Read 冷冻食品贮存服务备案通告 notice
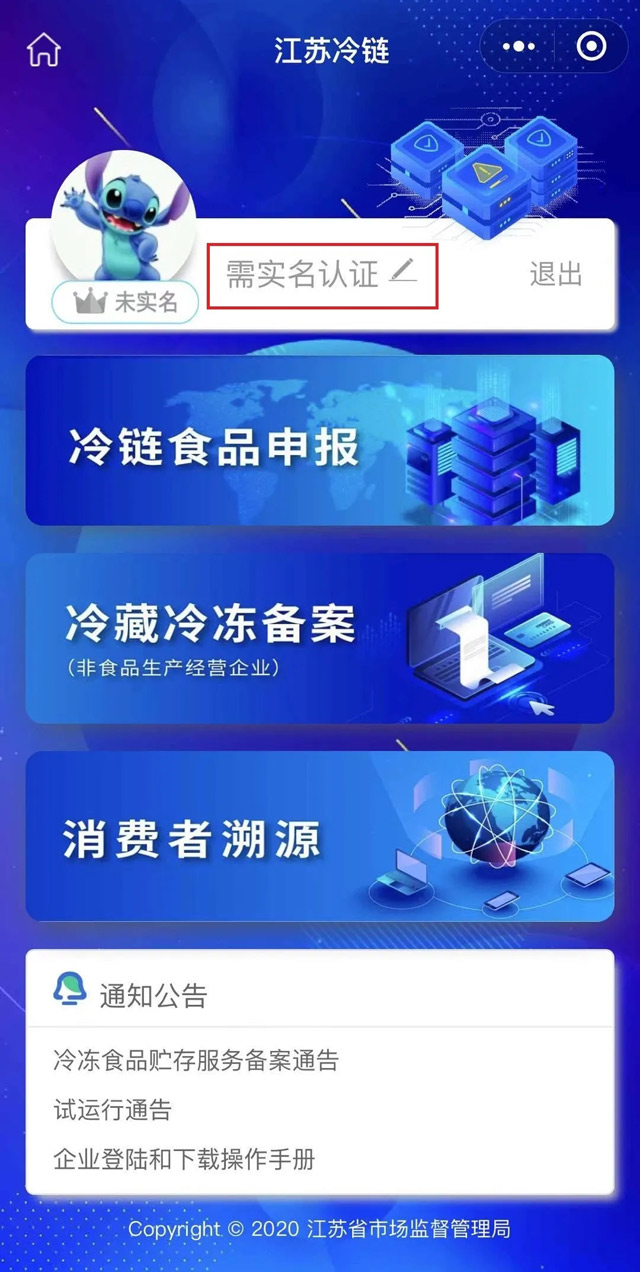The image size is (640, 1272). 196,1061
